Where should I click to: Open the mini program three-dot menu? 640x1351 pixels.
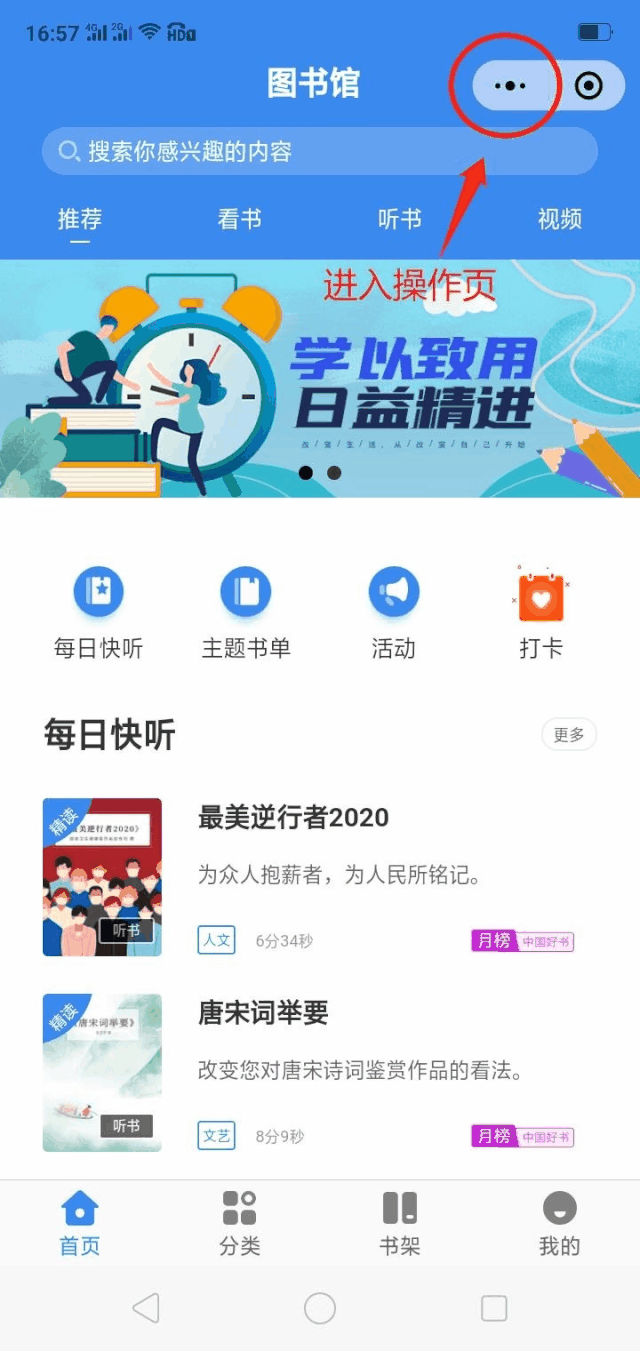tap(510, 86)
